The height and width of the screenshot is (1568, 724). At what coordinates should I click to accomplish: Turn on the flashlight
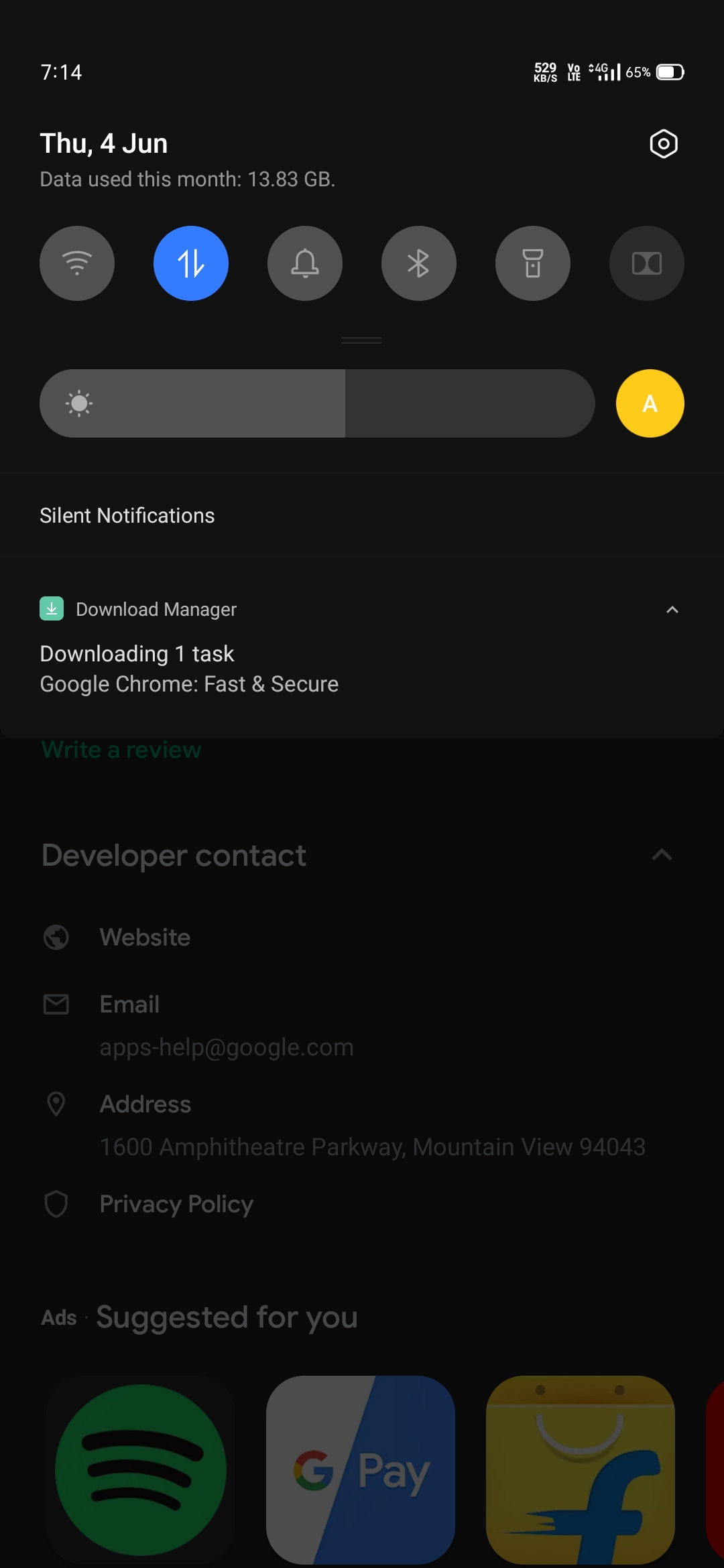[x=533, y=263]
